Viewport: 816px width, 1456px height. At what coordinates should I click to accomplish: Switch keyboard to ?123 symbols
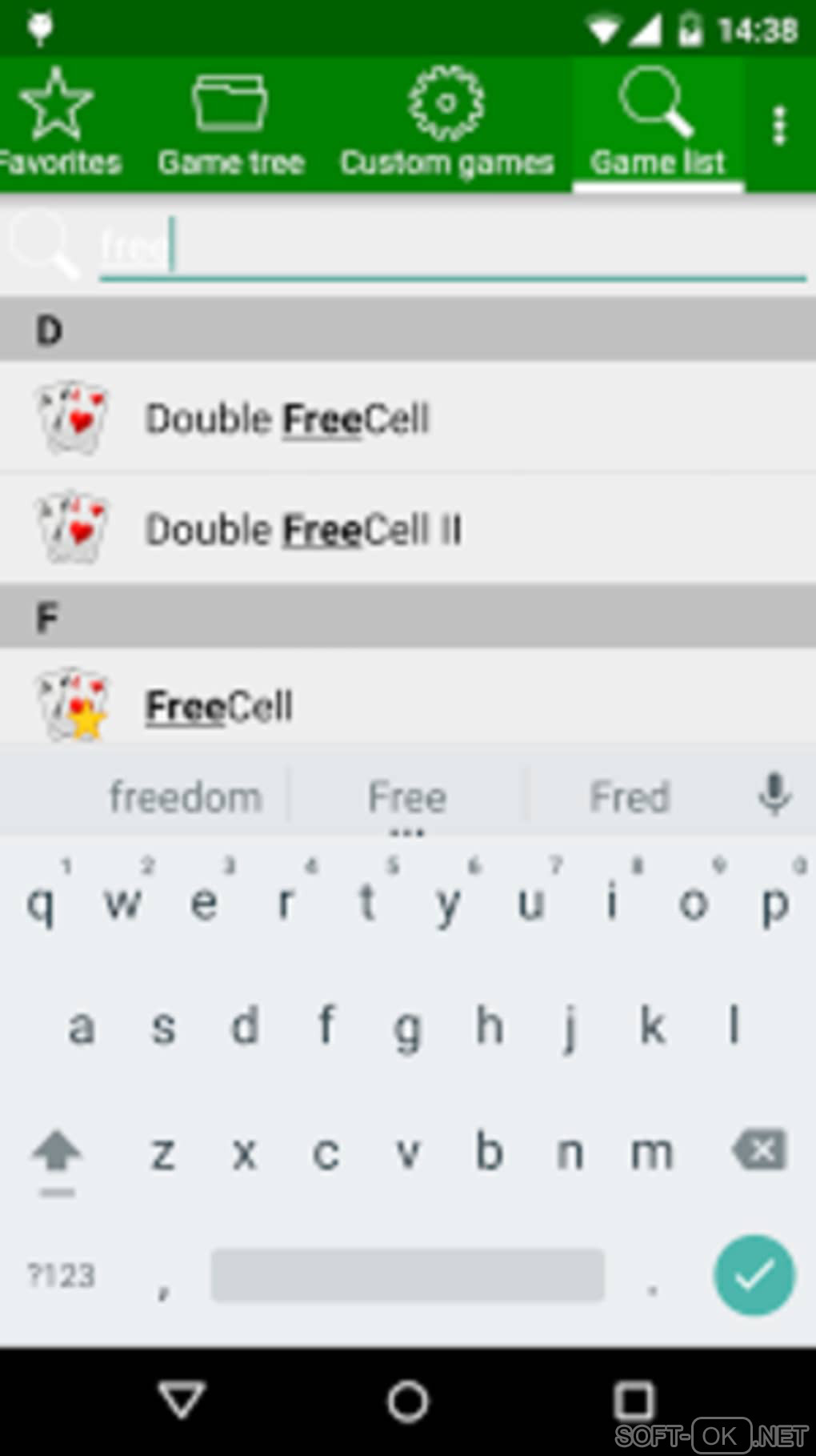pyautogui.click(x=61, y=1274)
